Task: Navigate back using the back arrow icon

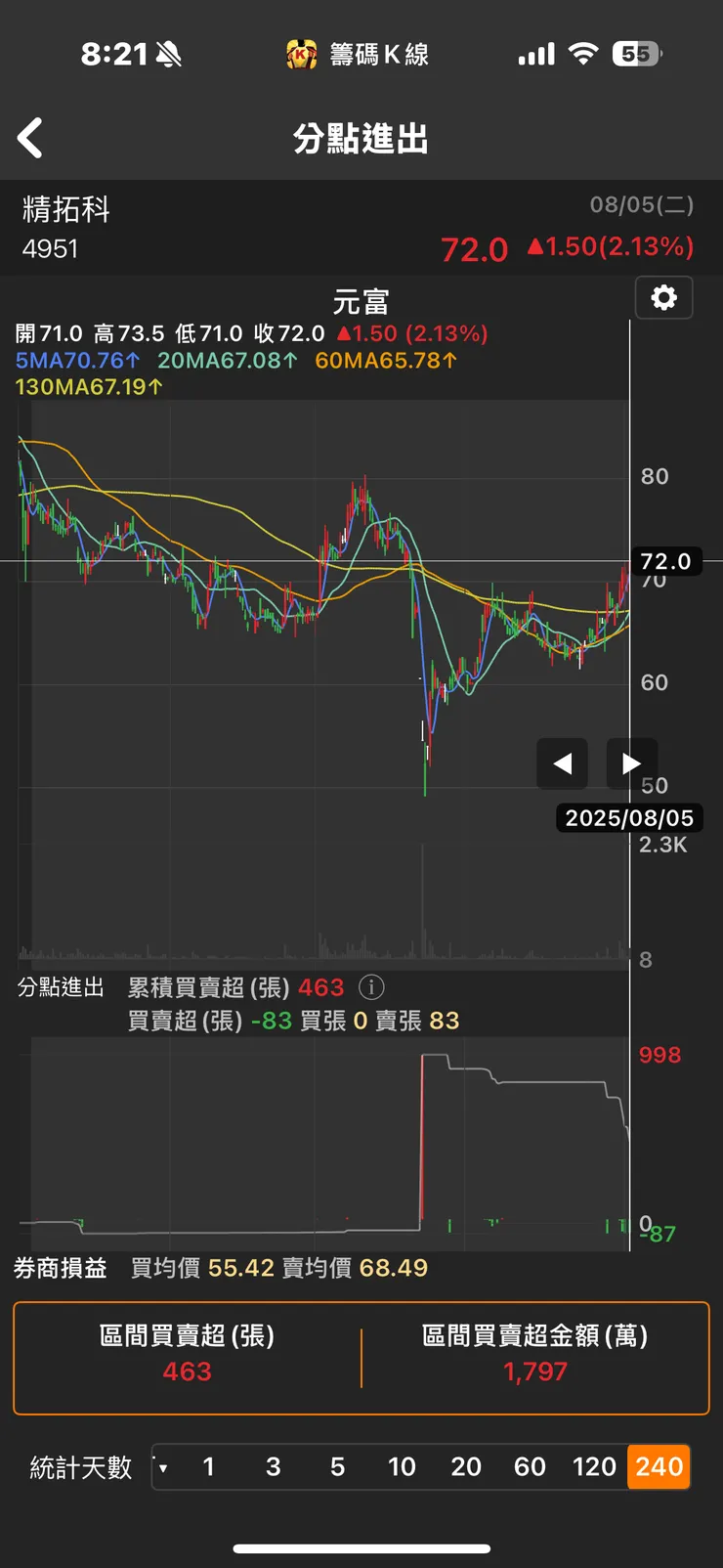Action: pos(29,137)
